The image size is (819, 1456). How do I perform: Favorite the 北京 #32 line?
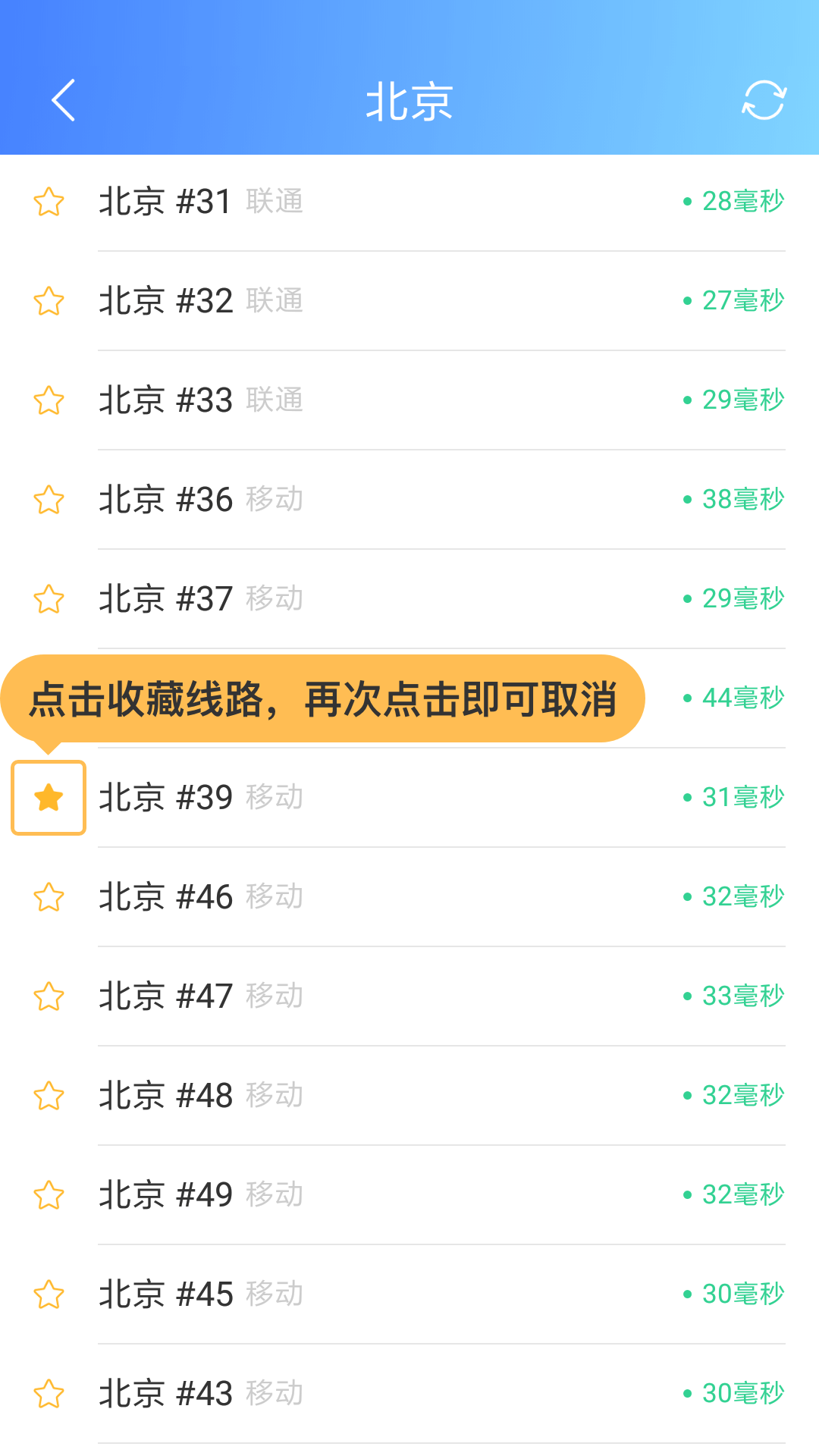48,301
